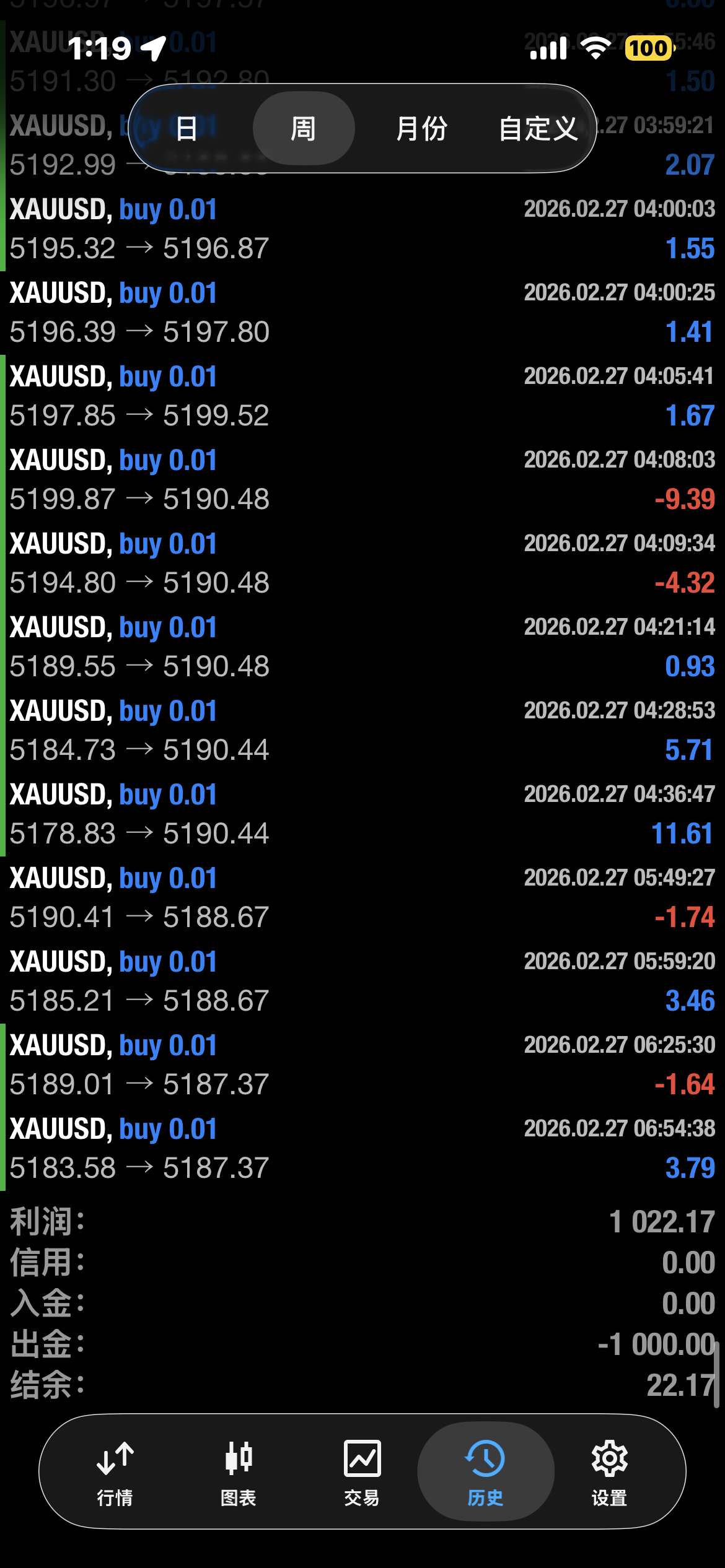Viewport: 725px width, 1568px height.
Task: Choose the 自定义 custom period
Action: click(538, 129)
